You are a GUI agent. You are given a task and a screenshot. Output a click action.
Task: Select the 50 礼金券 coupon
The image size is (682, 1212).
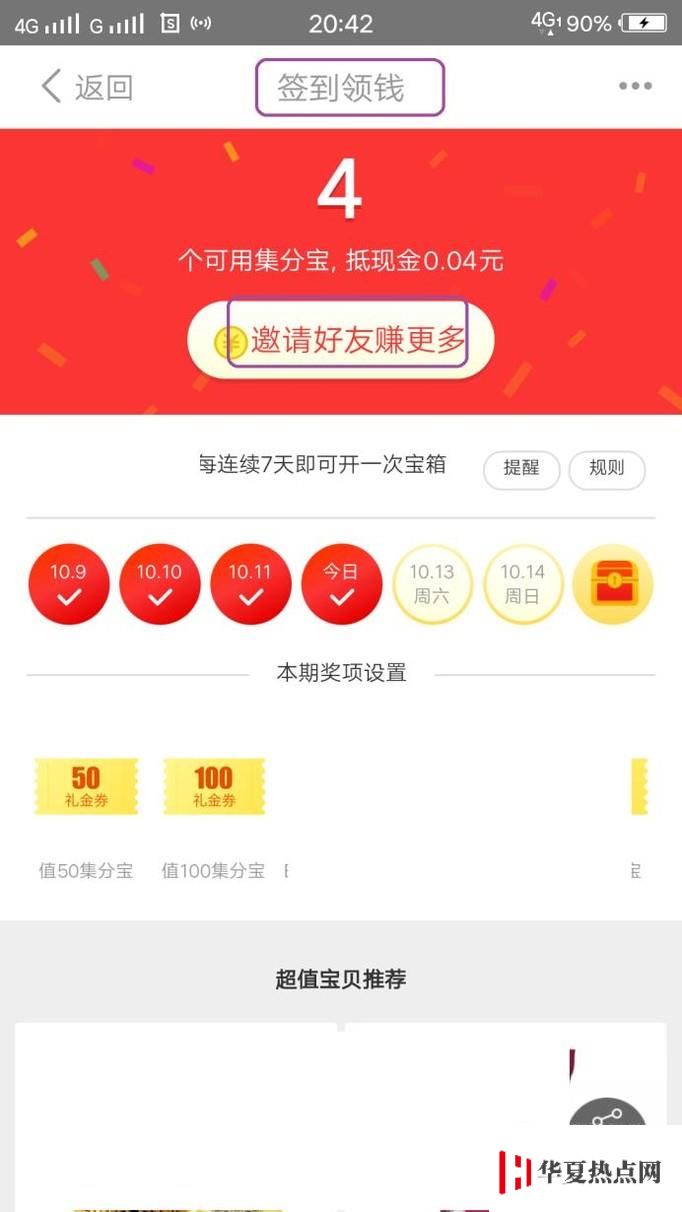pyautogui.click(x=86, y=786)
